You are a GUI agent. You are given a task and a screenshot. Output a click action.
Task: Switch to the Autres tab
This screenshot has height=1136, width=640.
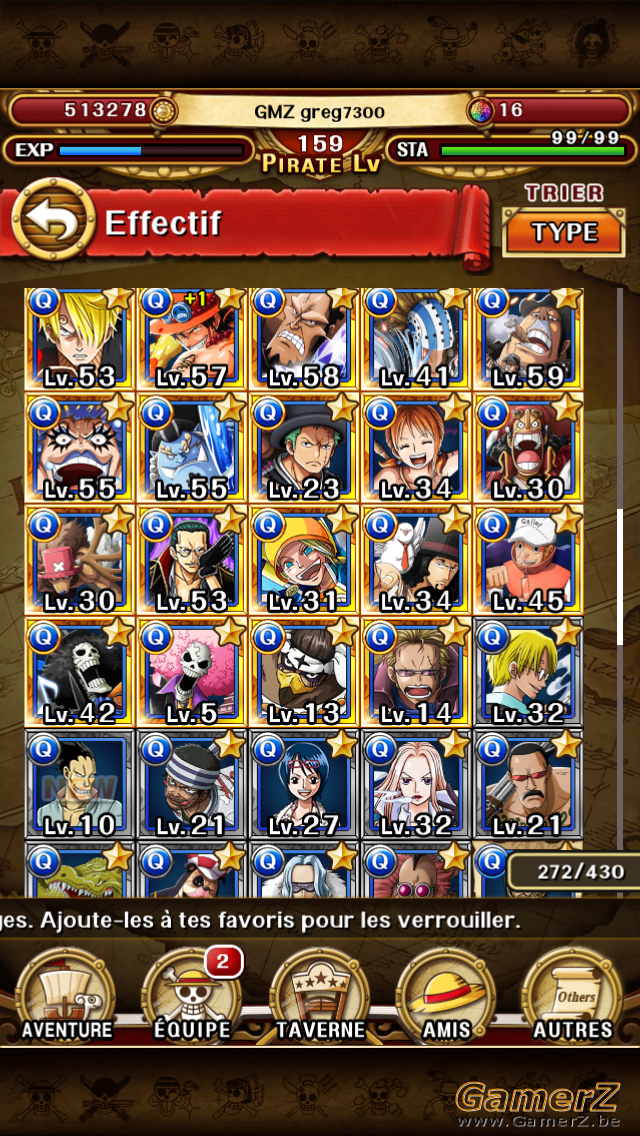tap(573, 993)
